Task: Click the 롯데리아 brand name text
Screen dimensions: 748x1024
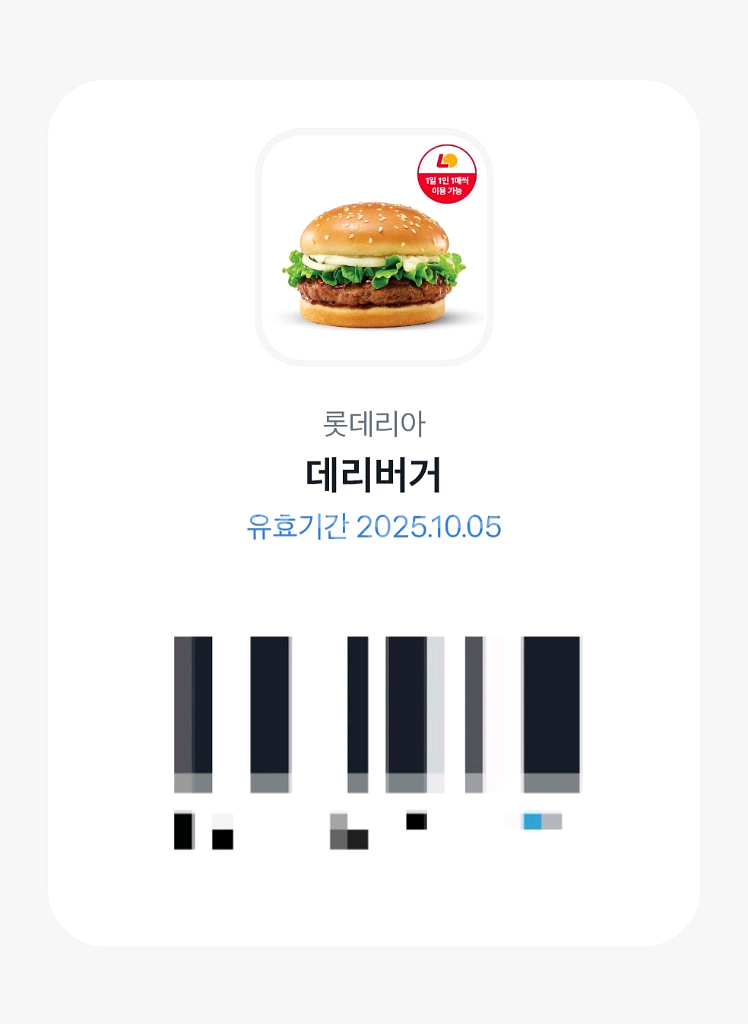Action: pos(374,424)
